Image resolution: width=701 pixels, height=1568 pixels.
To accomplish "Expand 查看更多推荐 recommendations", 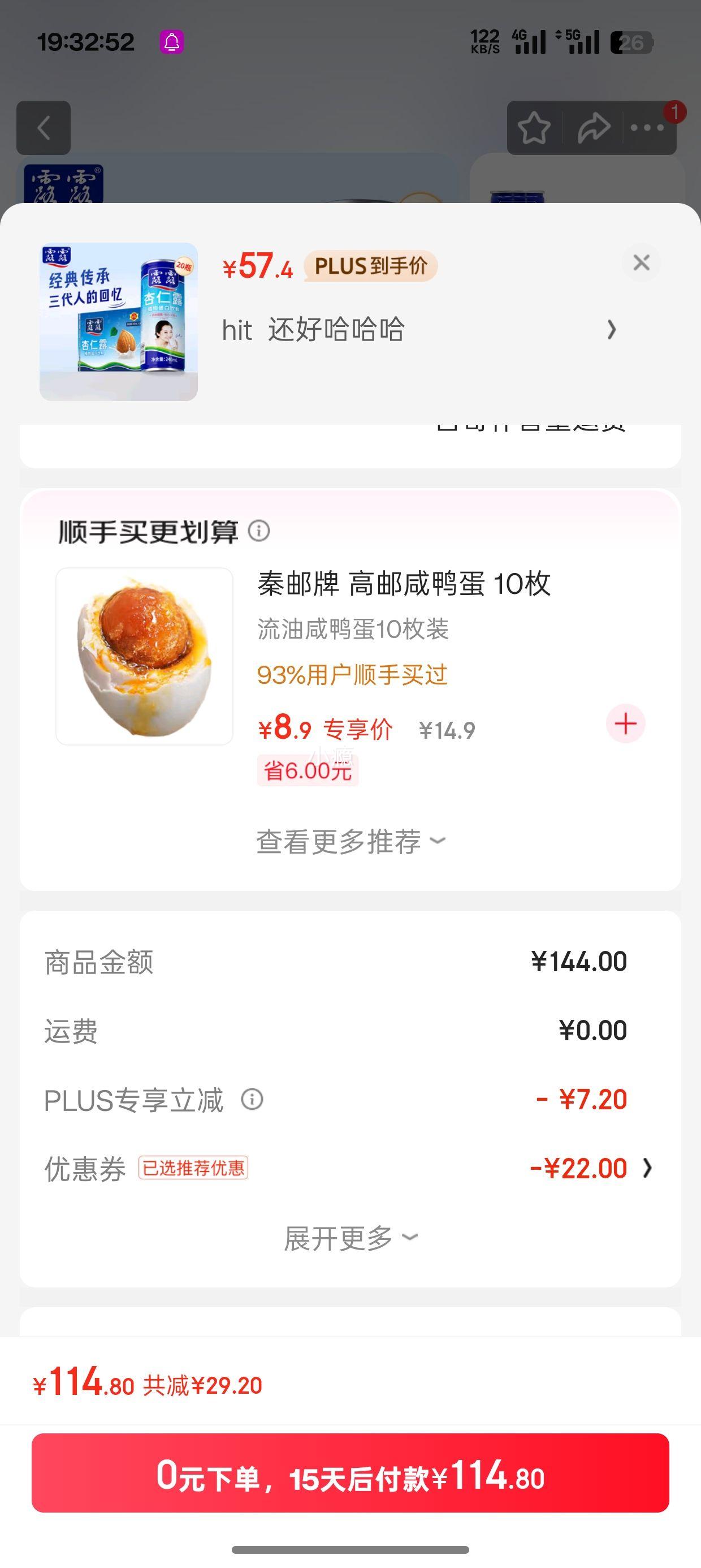I will 350,842.
